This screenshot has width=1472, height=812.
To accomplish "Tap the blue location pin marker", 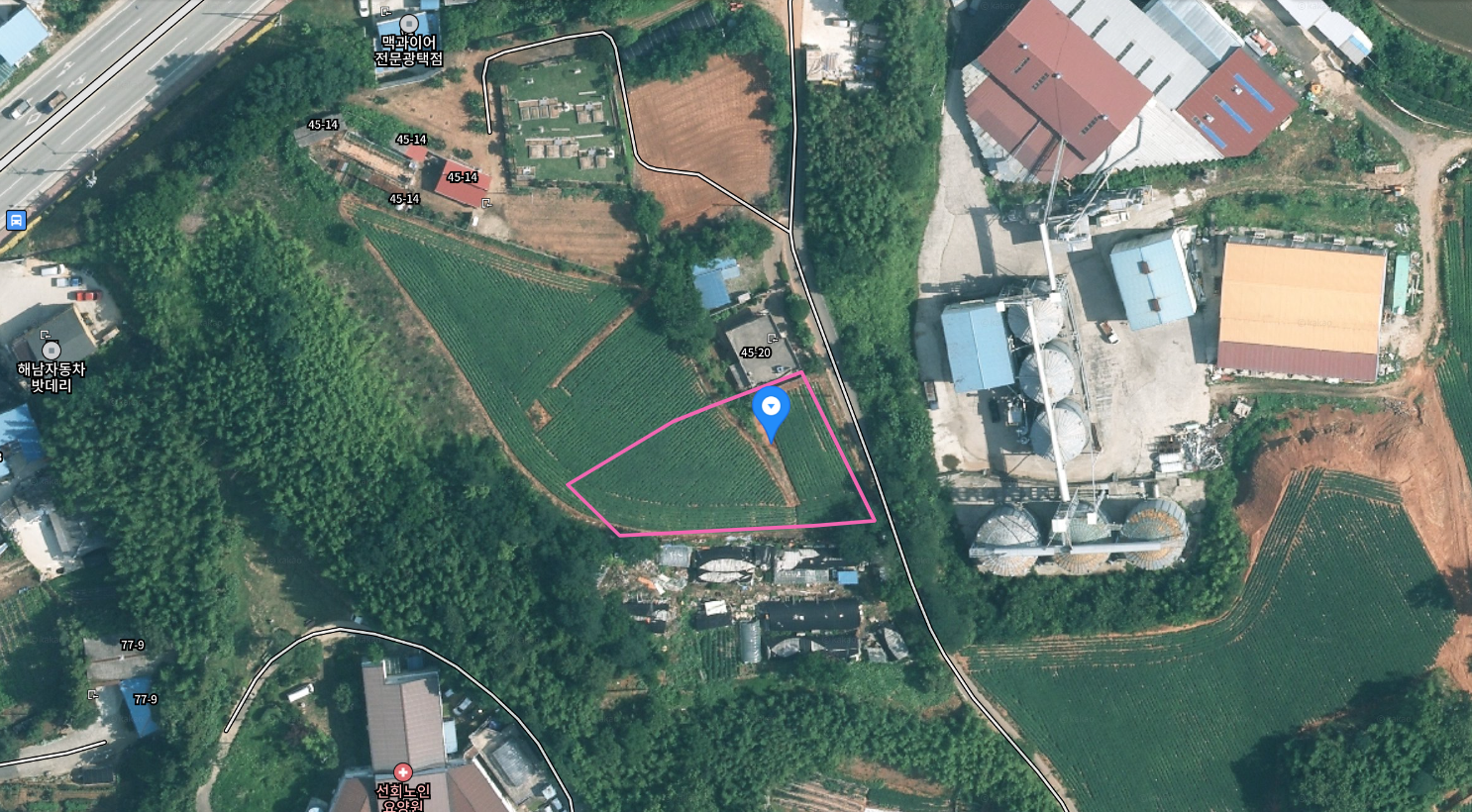I will click(x=771, y=408).
